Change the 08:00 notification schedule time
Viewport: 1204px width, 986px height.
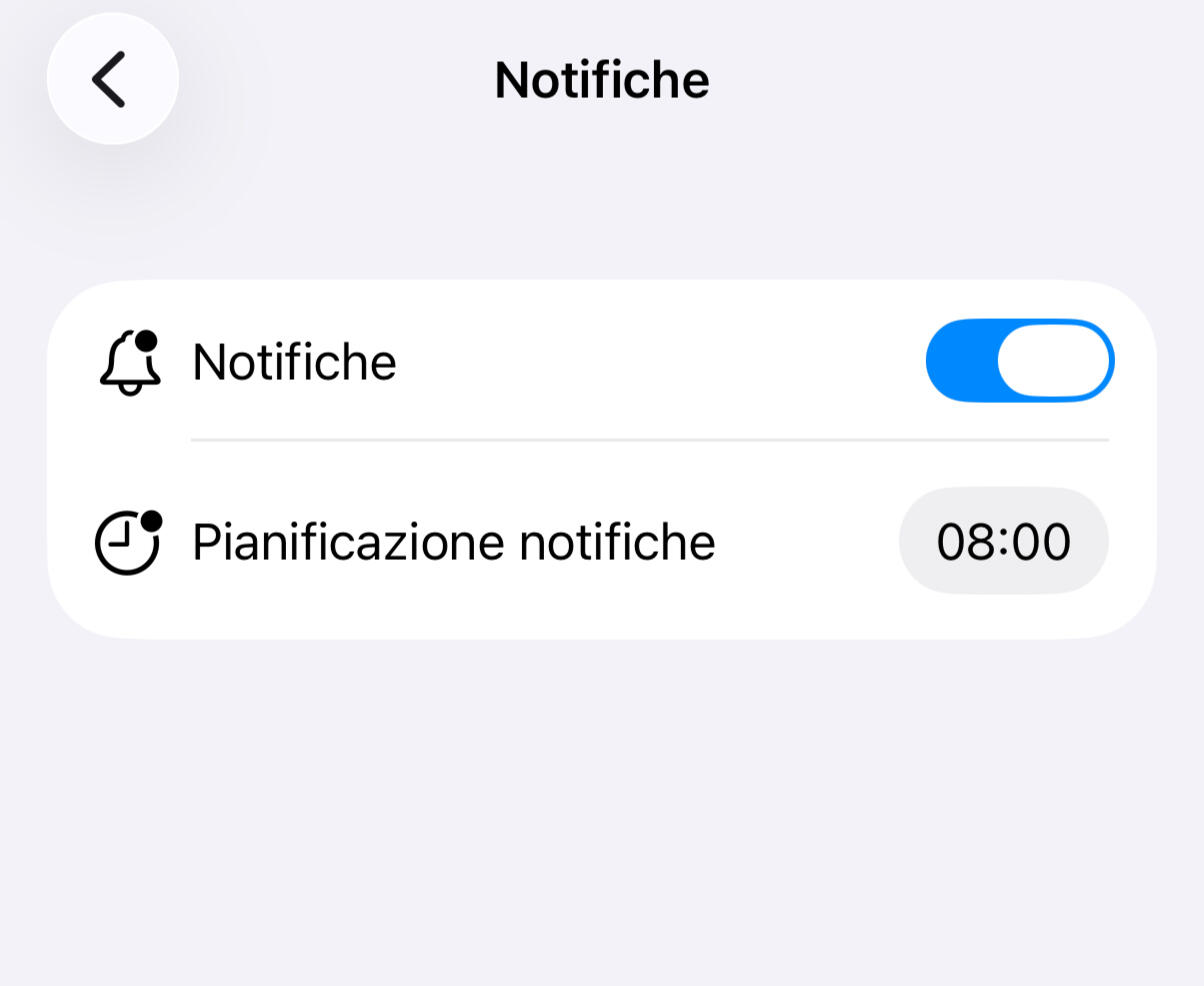1003,541
